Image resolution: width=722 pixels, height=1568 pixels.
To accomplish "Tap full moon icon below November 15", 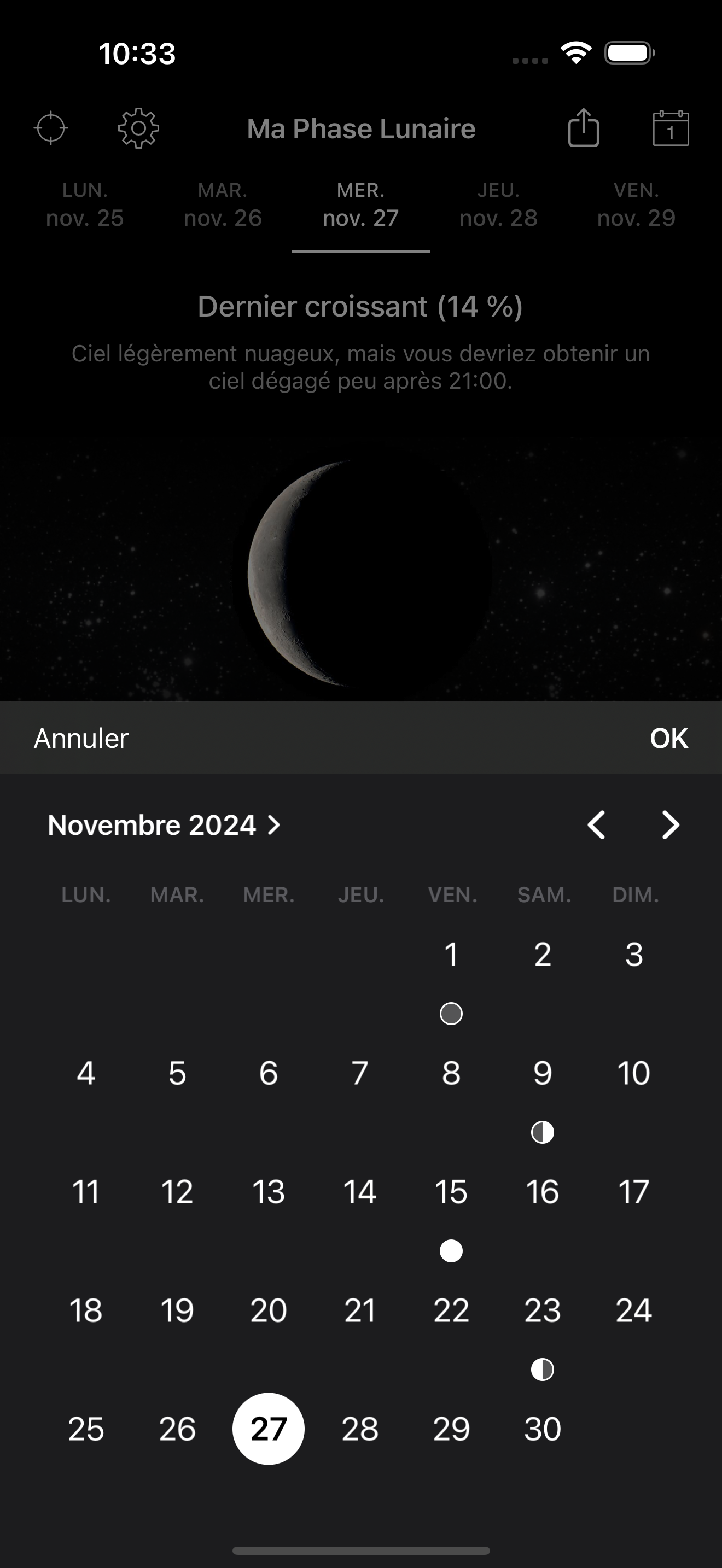I will pos(451,1252).
